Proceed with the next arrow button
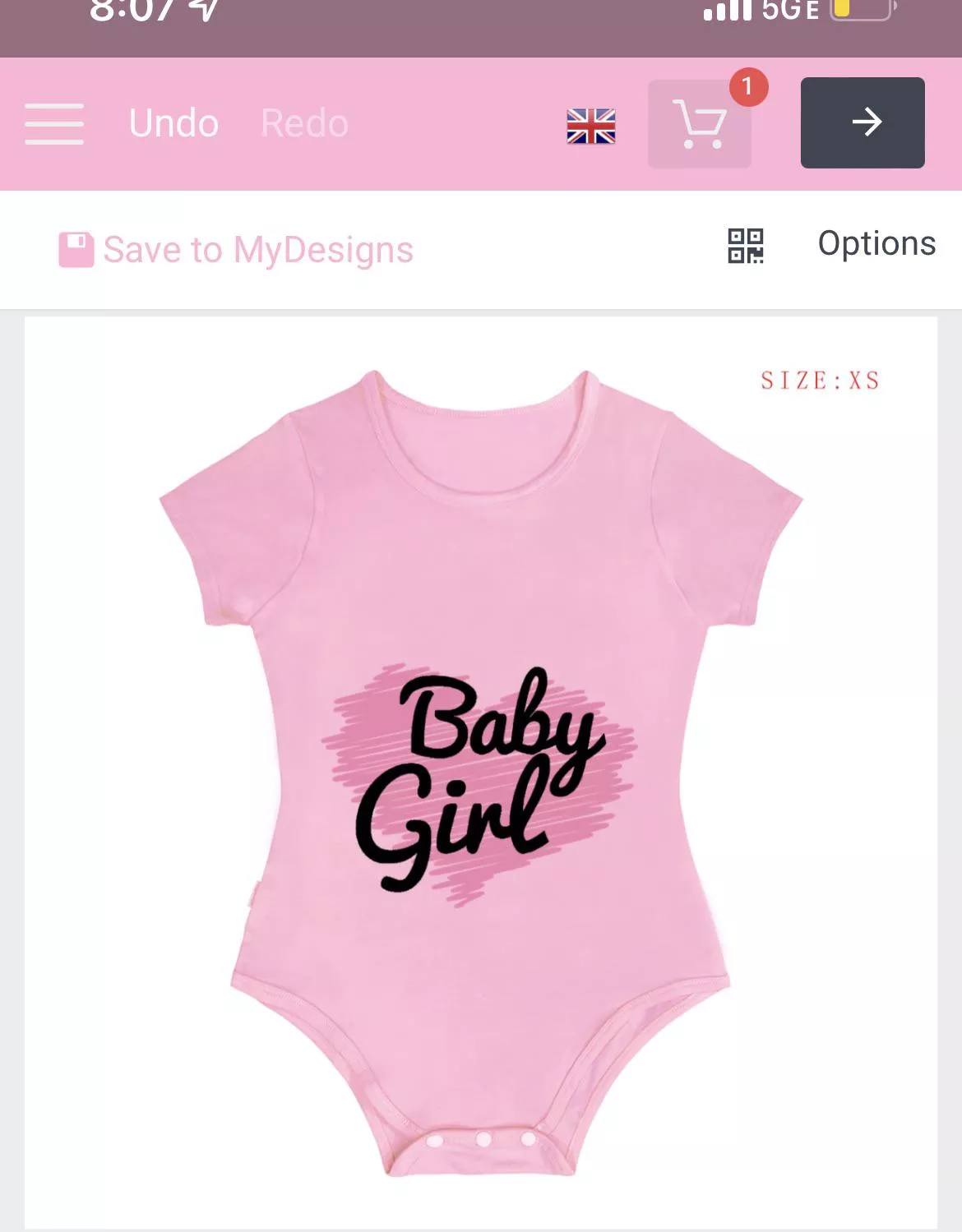The height and width of the screenshot is (1232, 962). tap(863, 122)
